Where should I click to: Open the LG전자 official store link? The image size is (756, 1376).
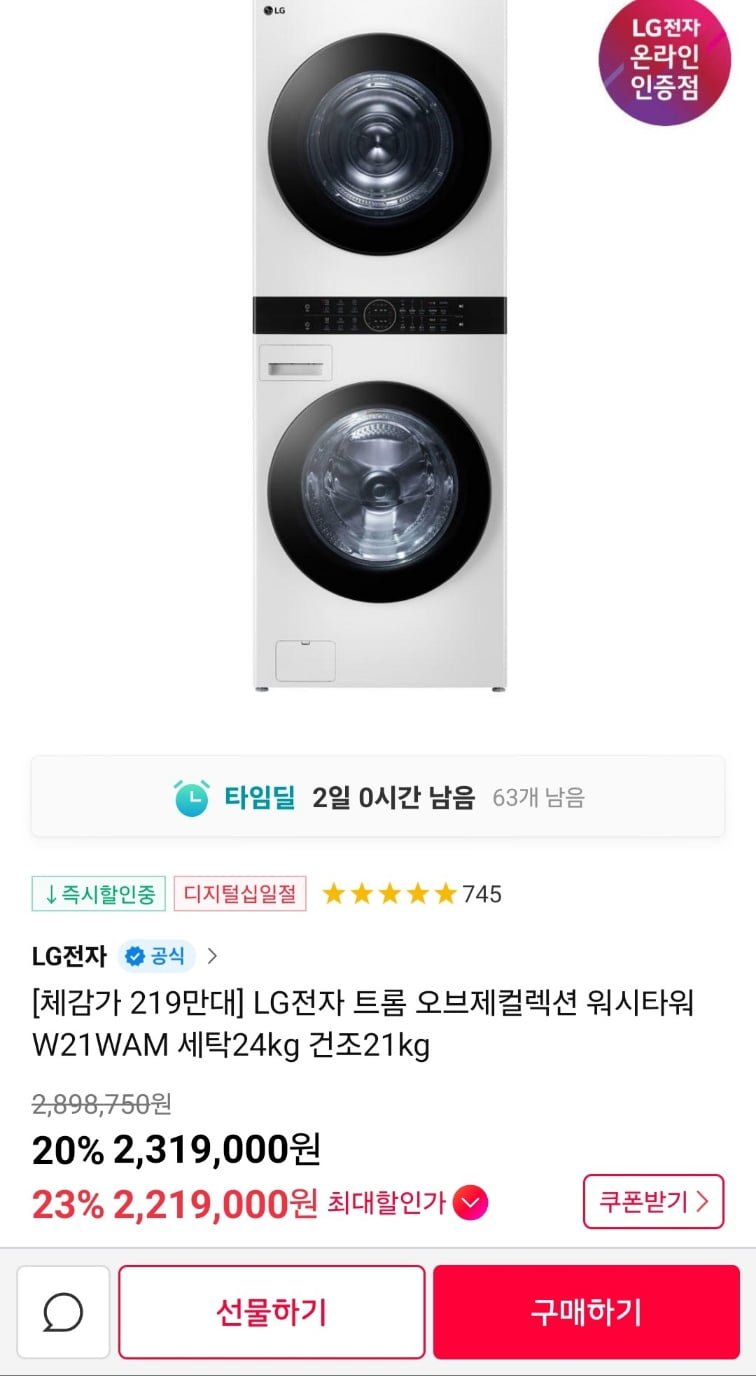pos(125,956)
